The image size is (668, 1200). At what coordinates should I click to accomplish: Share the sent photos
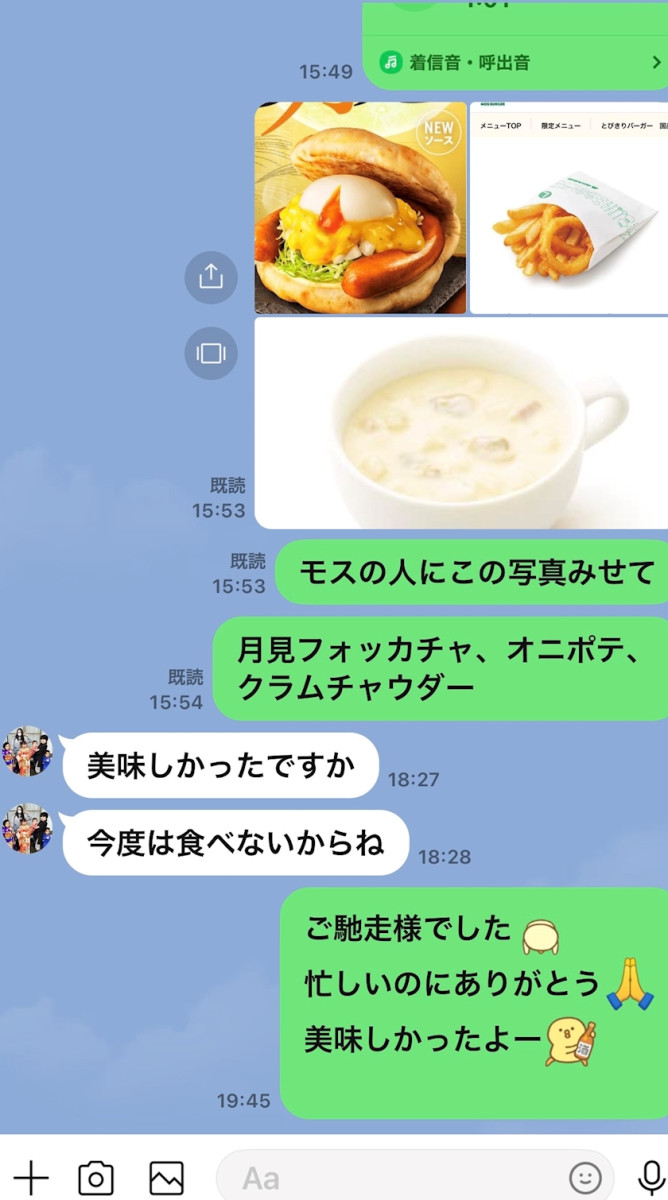click(211, 277)
